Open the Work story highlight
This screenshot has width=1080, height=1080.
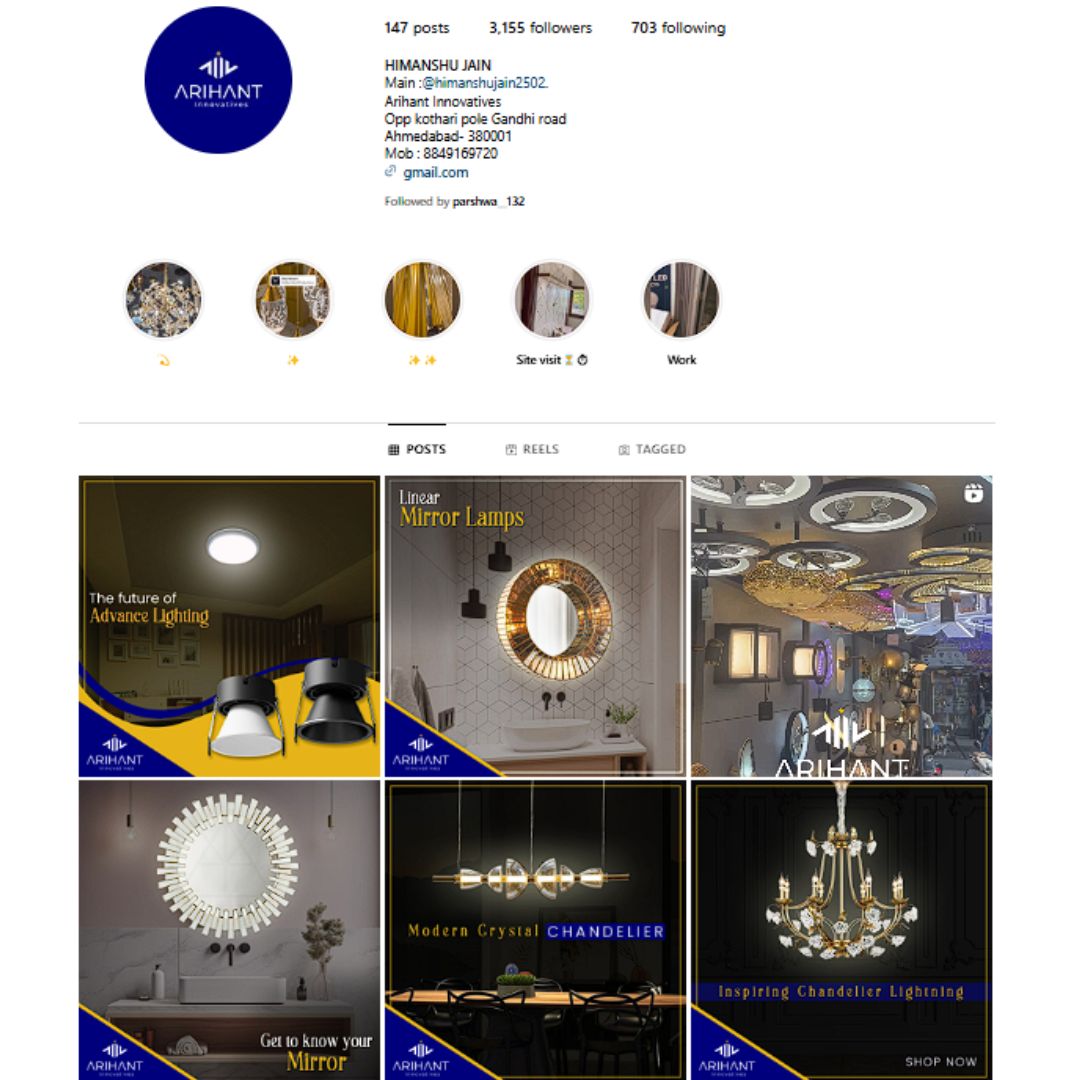681,300
